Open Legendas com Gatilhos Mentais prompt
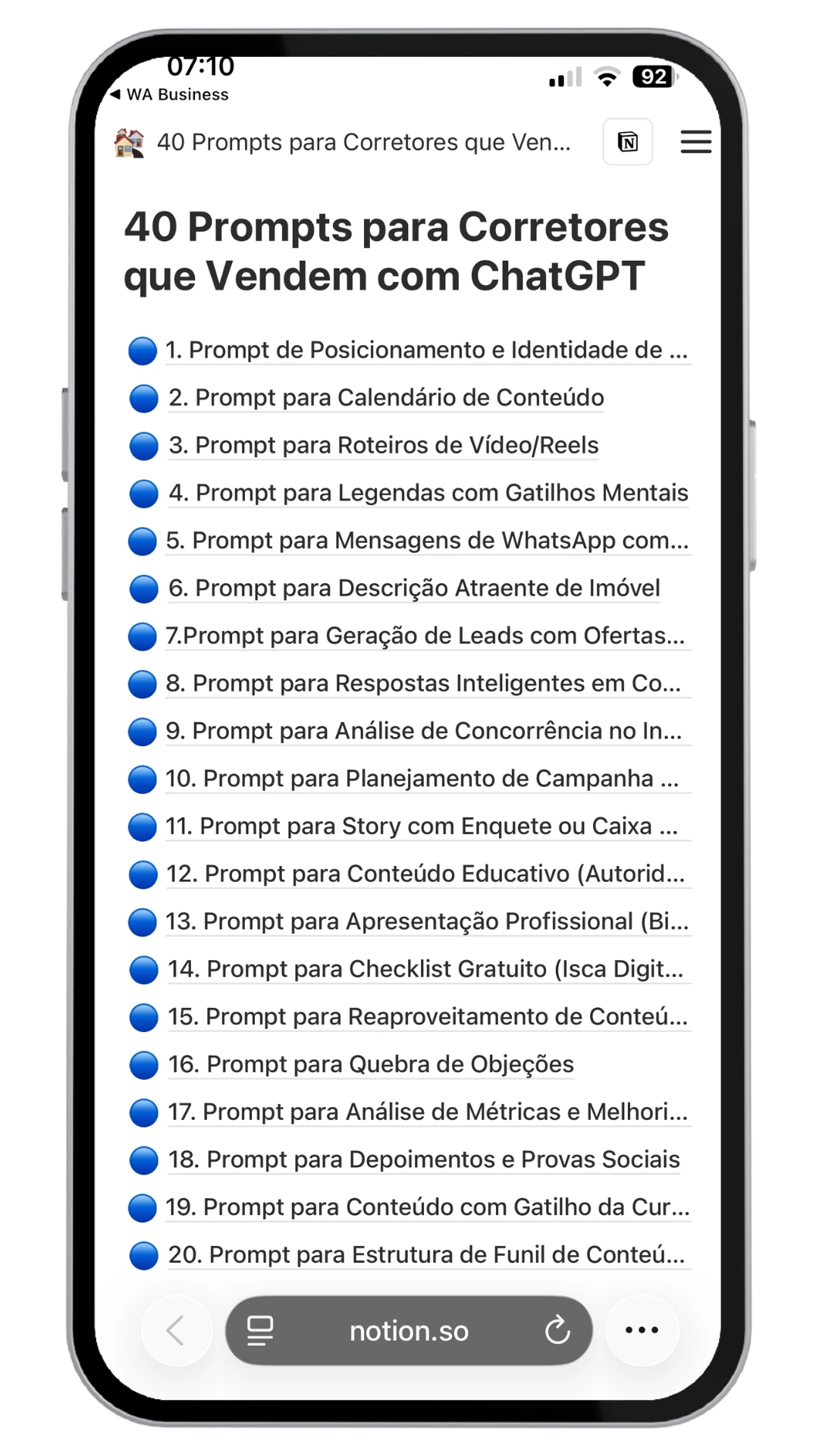The height and width of the screenshot is (1456, 819). point(428,494)
